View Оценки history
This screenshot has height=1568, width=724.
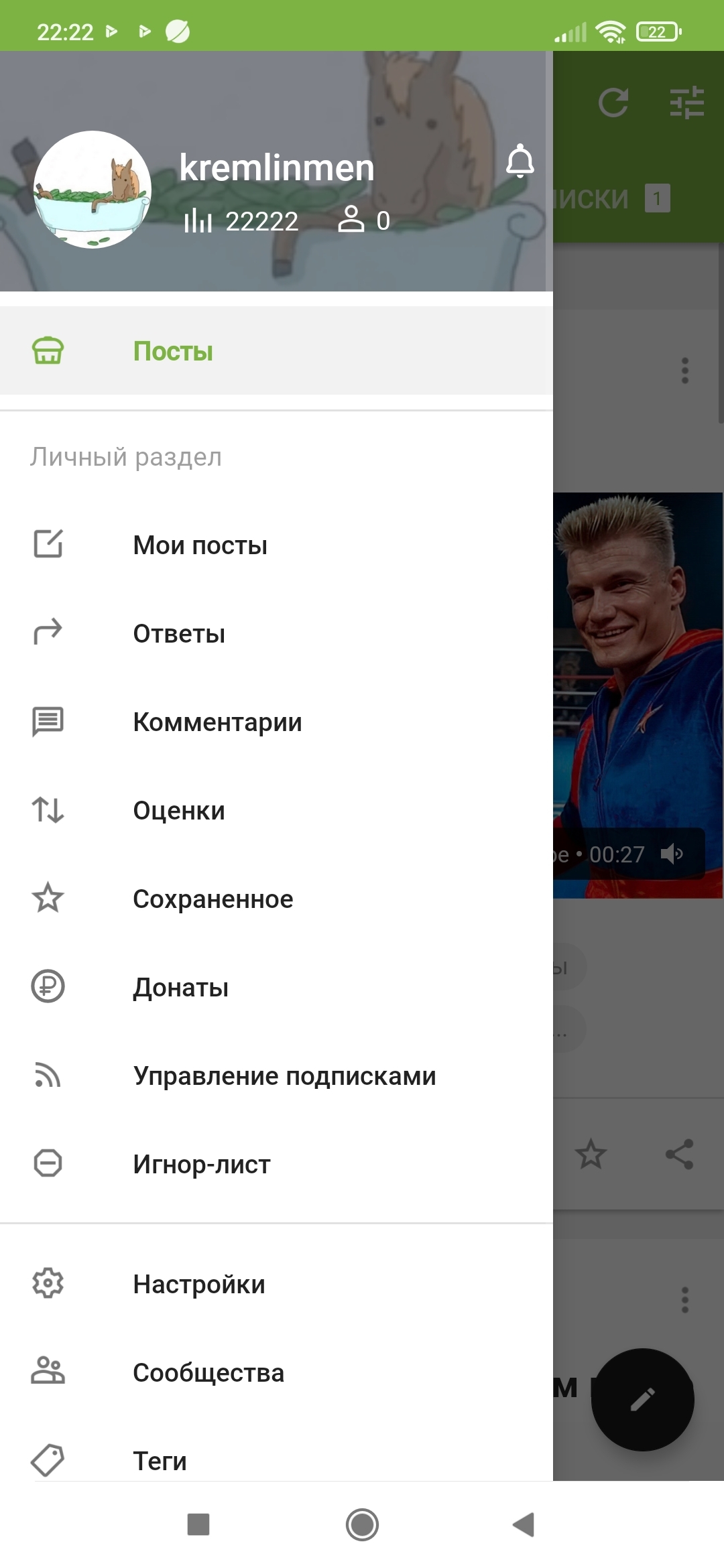179,810
